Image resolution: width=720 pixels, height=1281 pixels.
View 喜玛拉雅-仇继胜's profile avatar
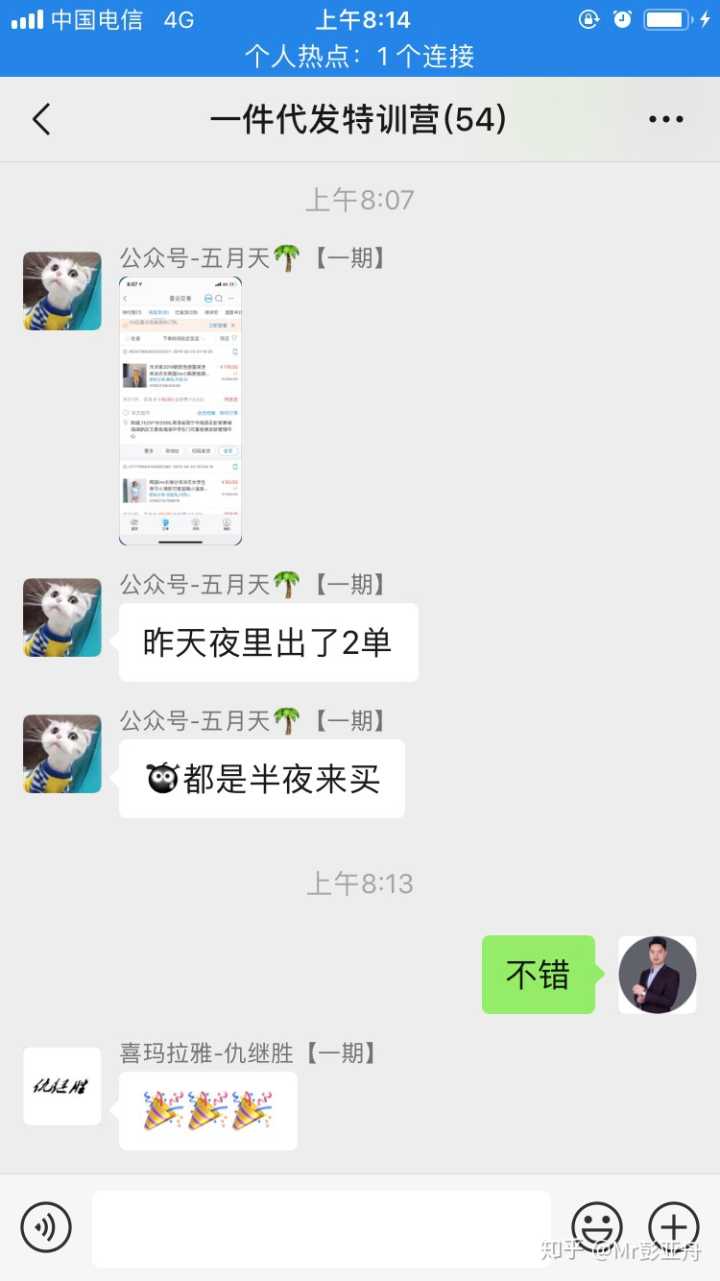point(62,1086)
